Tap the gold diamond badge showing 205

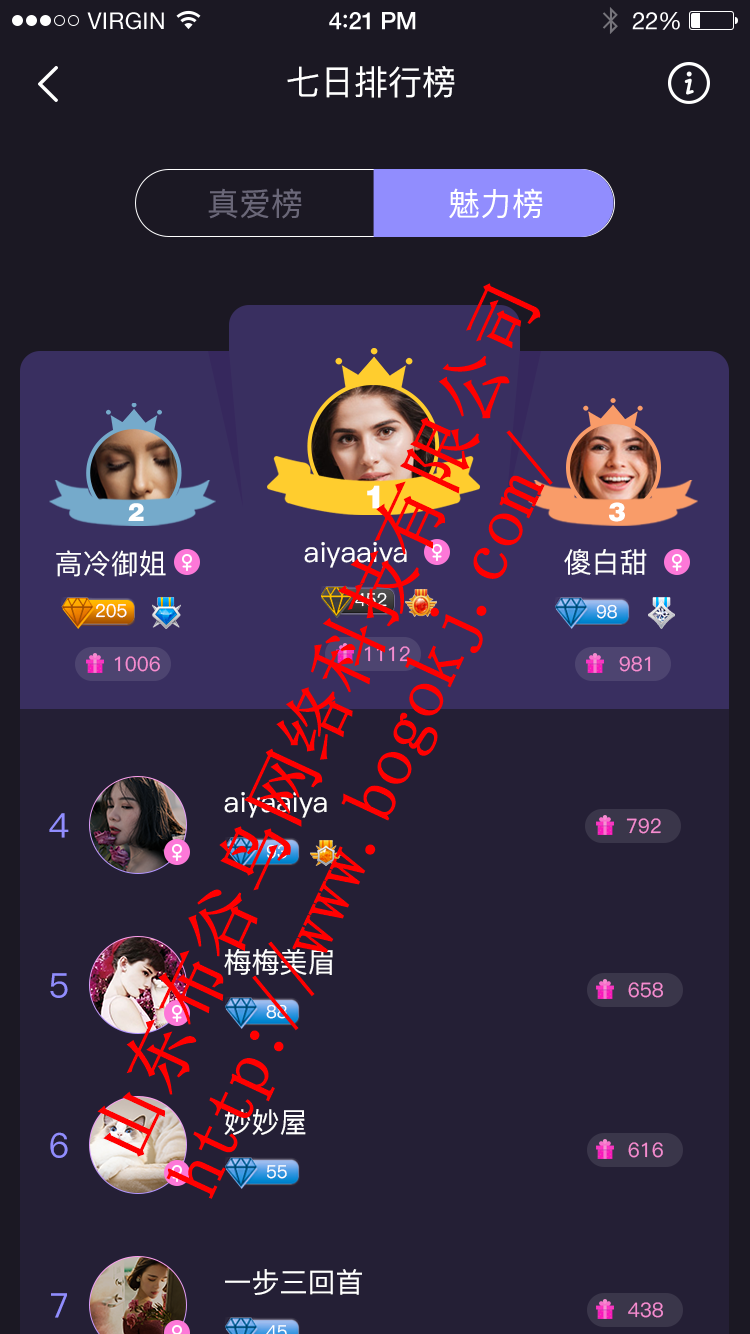(97, 611)
